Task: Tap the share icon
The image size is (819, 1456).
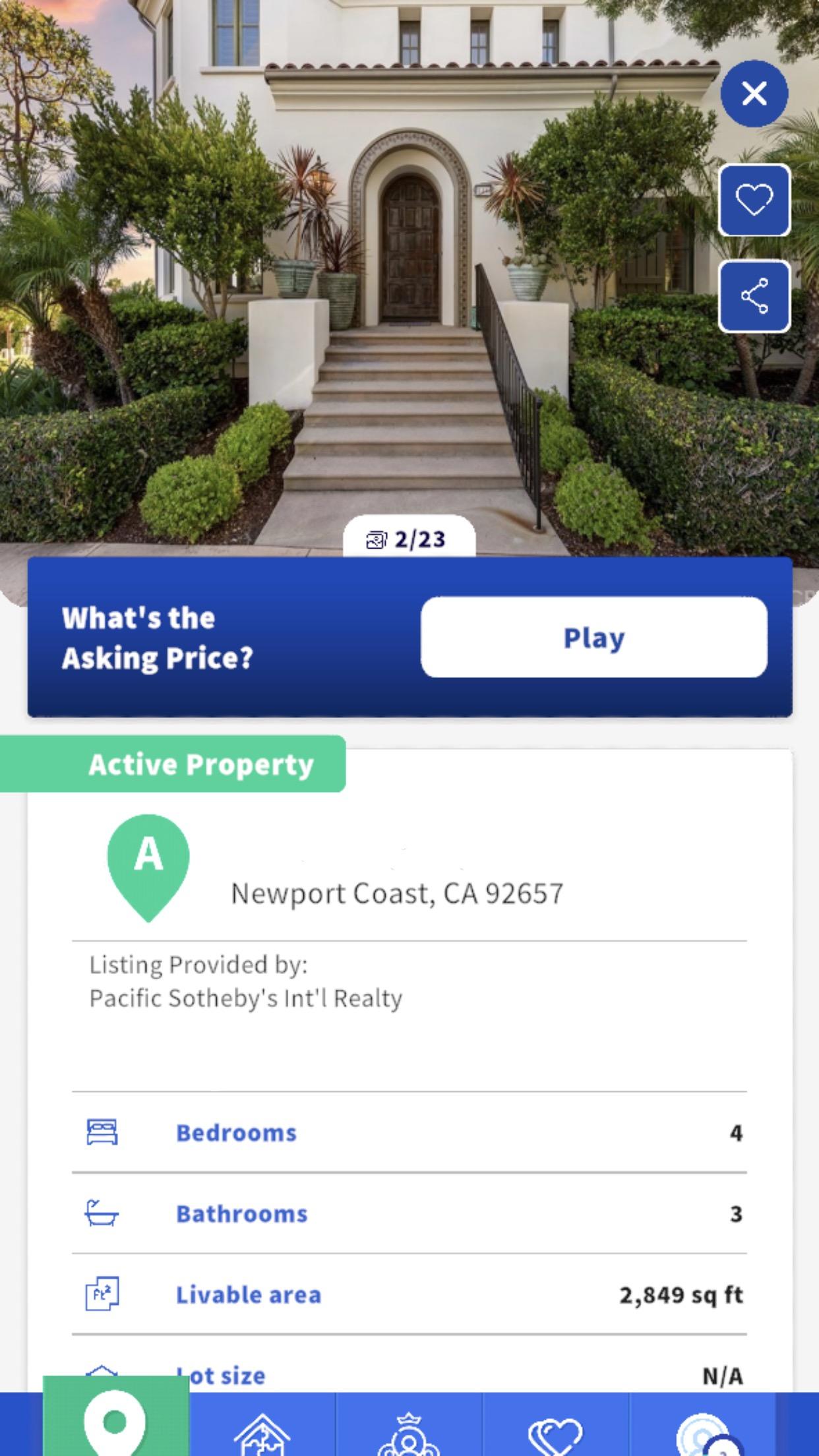Action: tap(756, 295)
